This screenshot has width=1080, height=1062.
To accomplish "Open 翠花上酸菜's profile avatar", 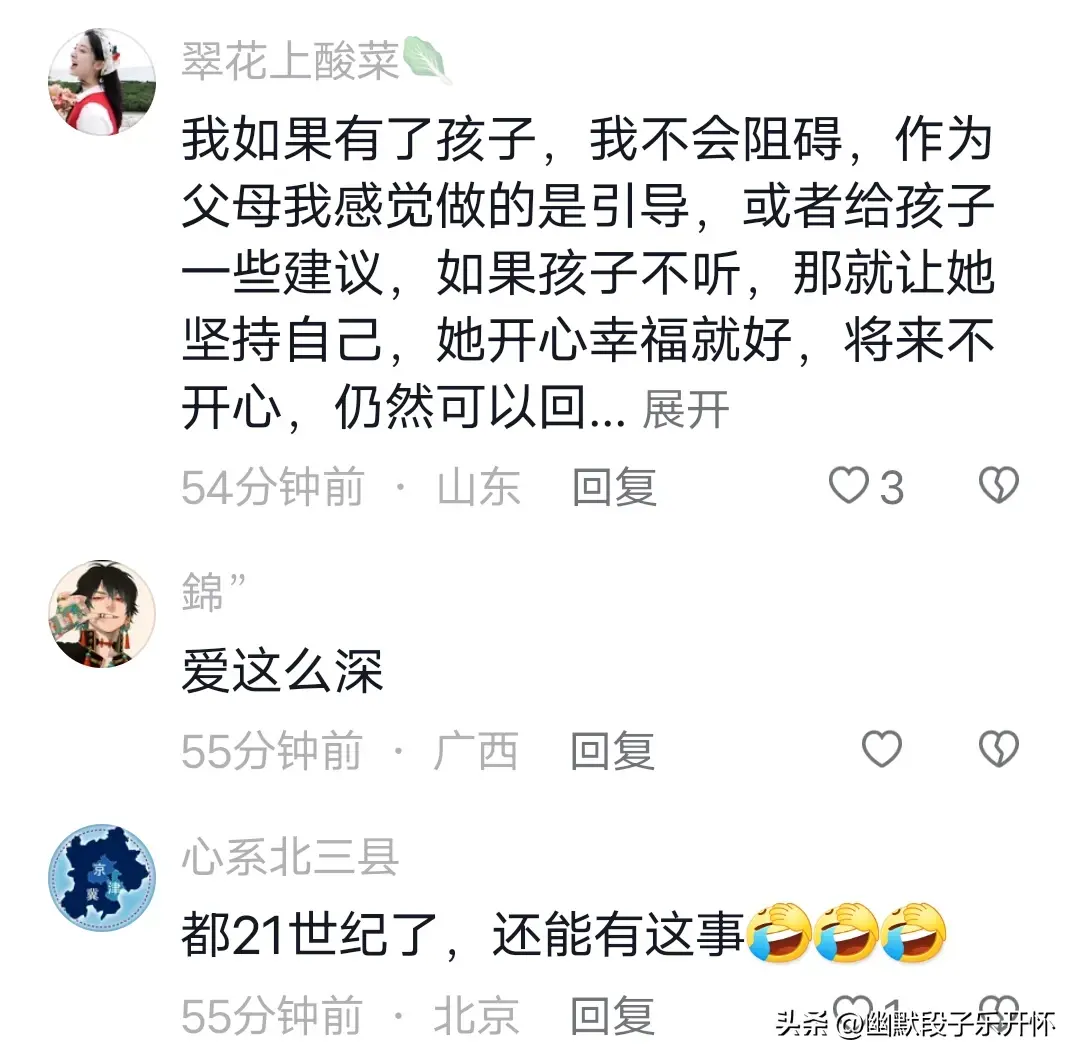I will [x=101, y=81].
